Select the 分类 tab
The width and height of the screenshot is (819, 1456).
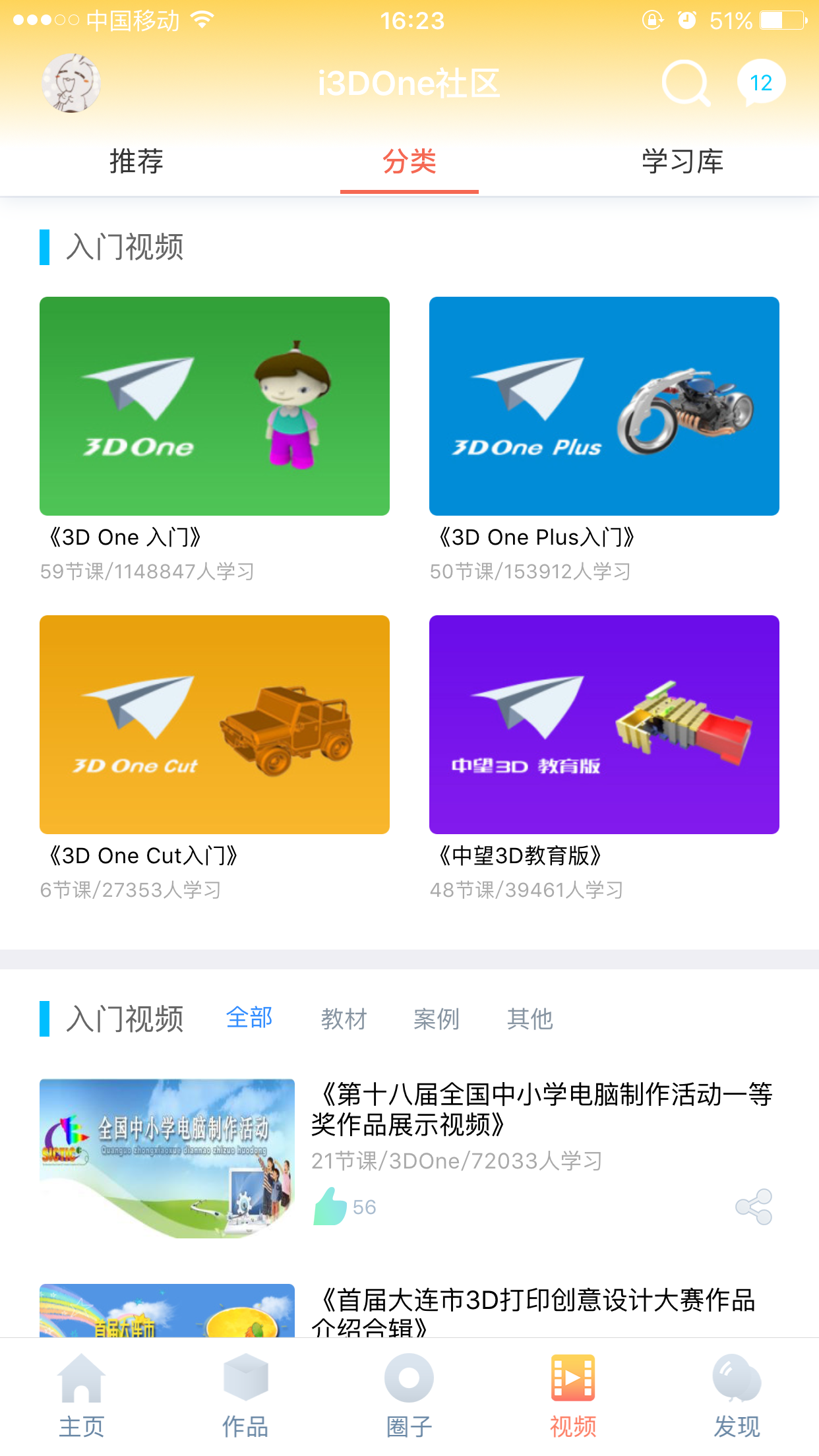coord(409,162)
